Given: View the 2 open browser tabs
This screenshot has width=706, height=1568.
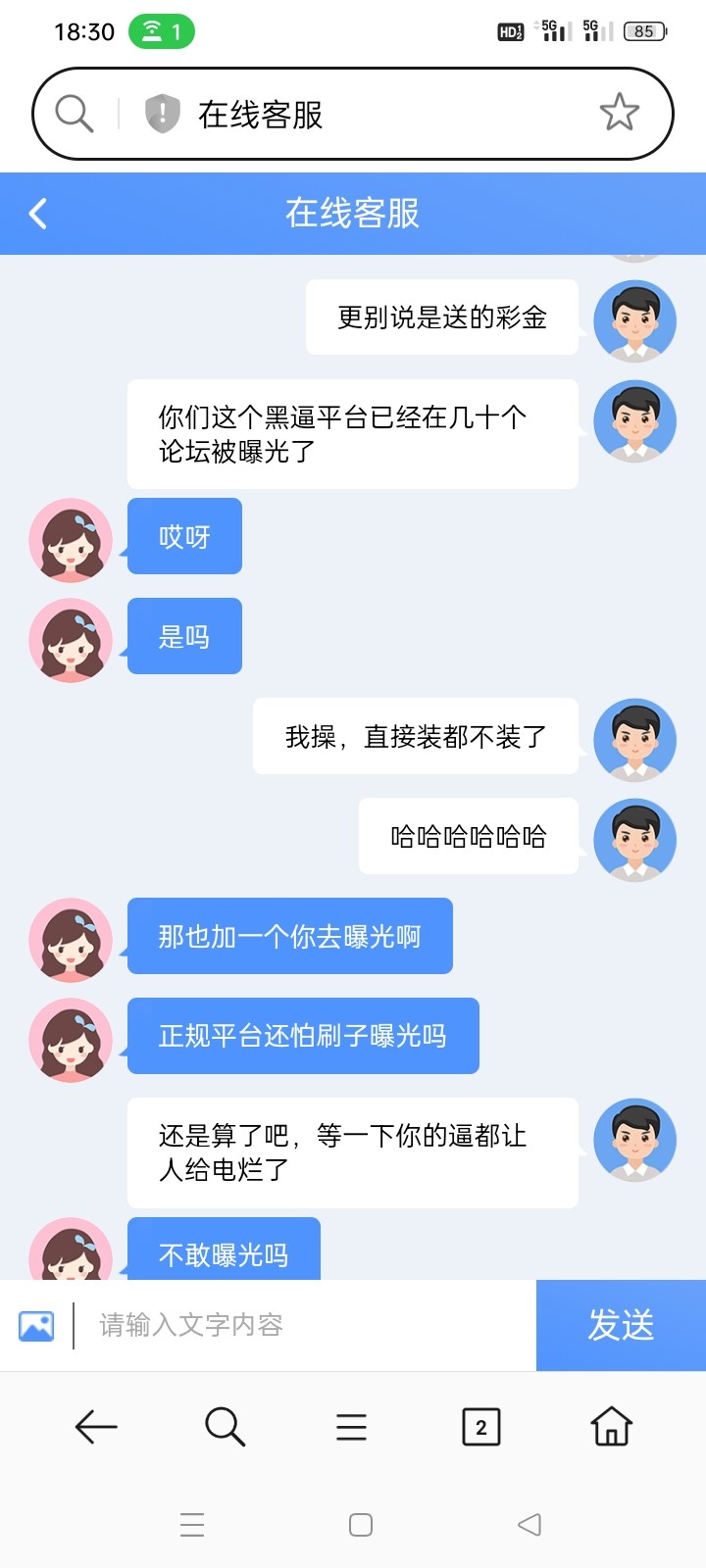Looking at the screenshot, I should coord(480,1427).
